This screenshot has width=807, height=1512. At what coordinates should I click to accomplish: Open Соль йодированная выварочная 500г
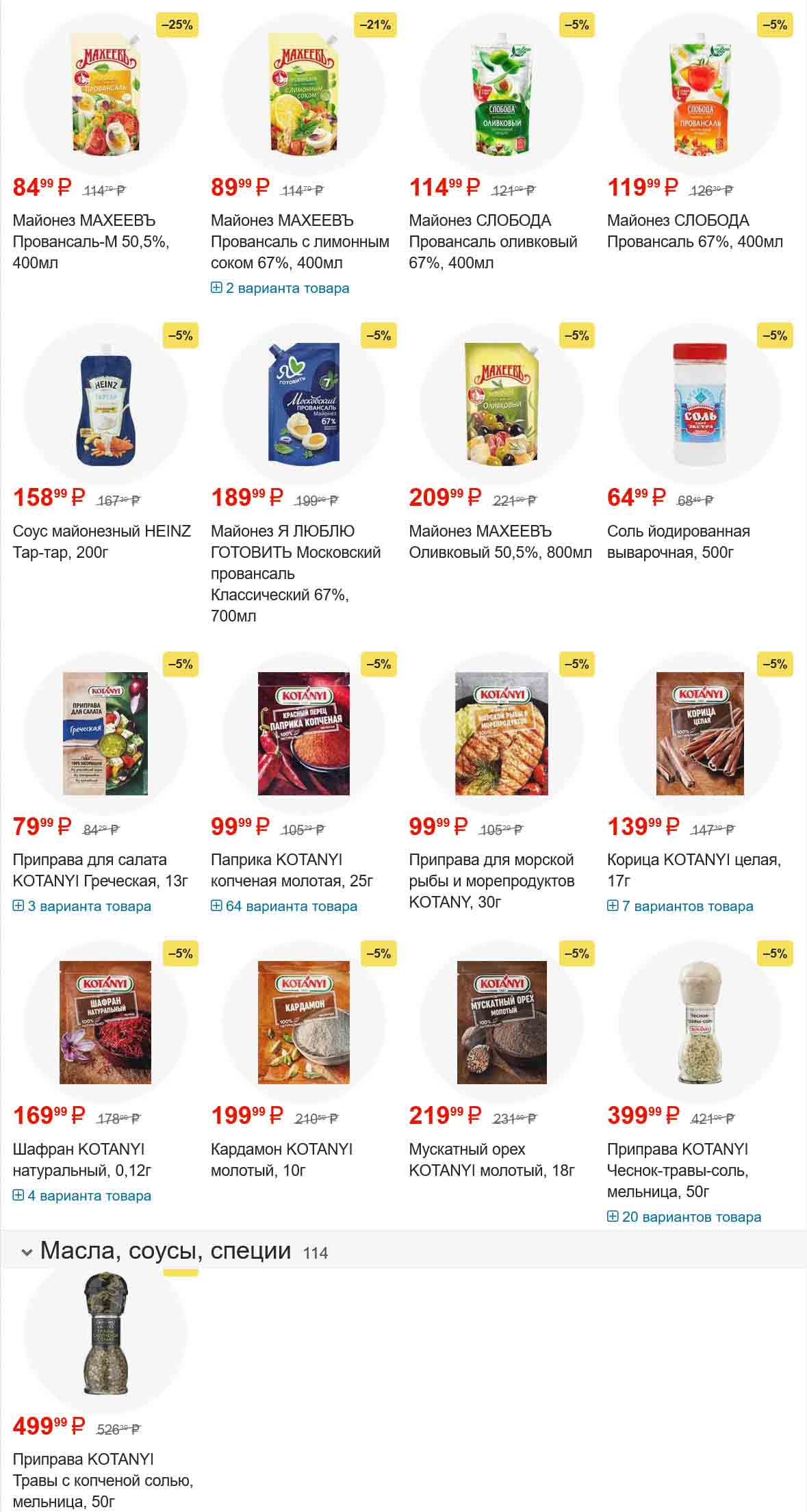tap(678, 541)
